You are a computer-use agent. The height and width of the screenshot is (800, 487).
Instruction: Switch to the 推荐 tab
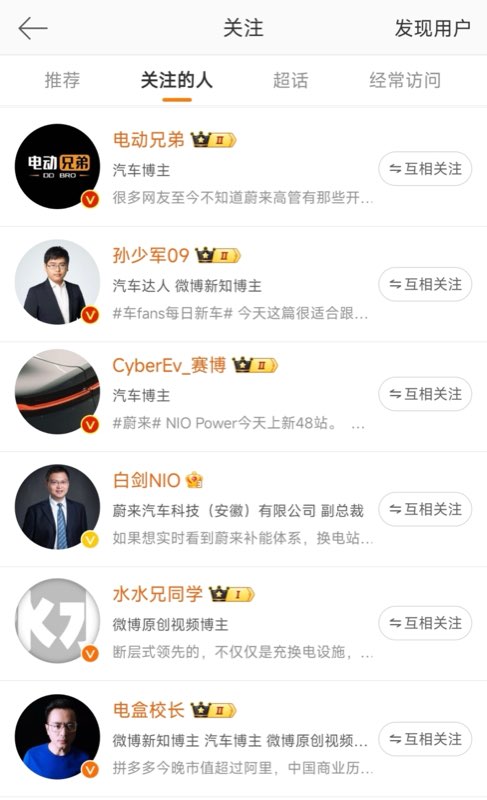(x=62, y=80)
